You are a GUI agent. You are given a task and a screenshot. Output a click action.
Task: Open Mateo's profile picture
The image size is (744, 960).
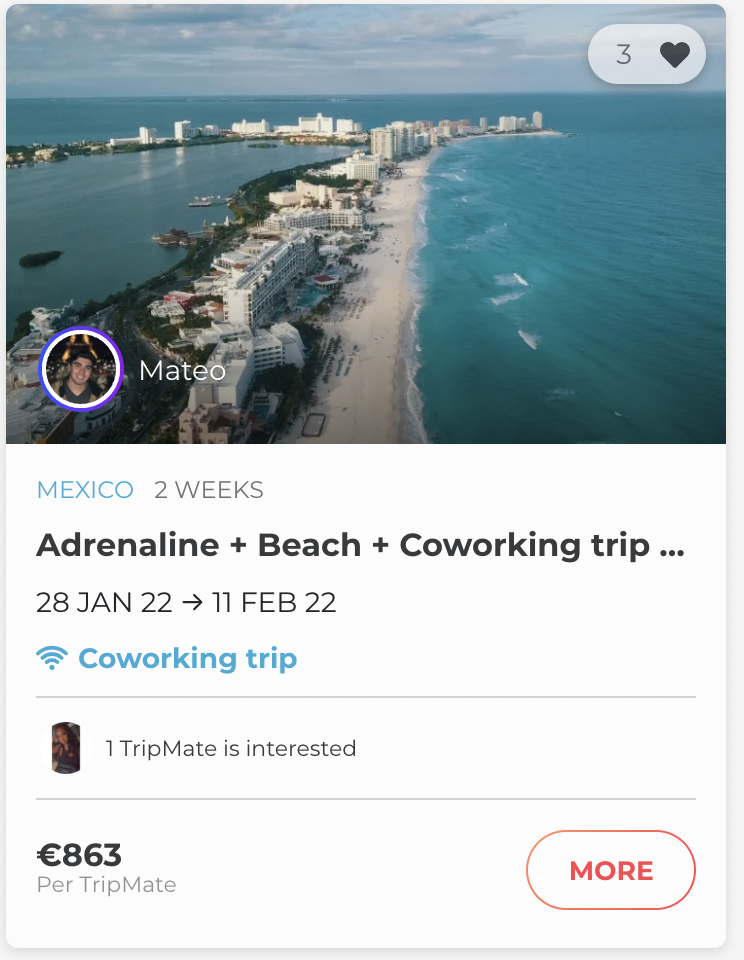tap(81, 369)
